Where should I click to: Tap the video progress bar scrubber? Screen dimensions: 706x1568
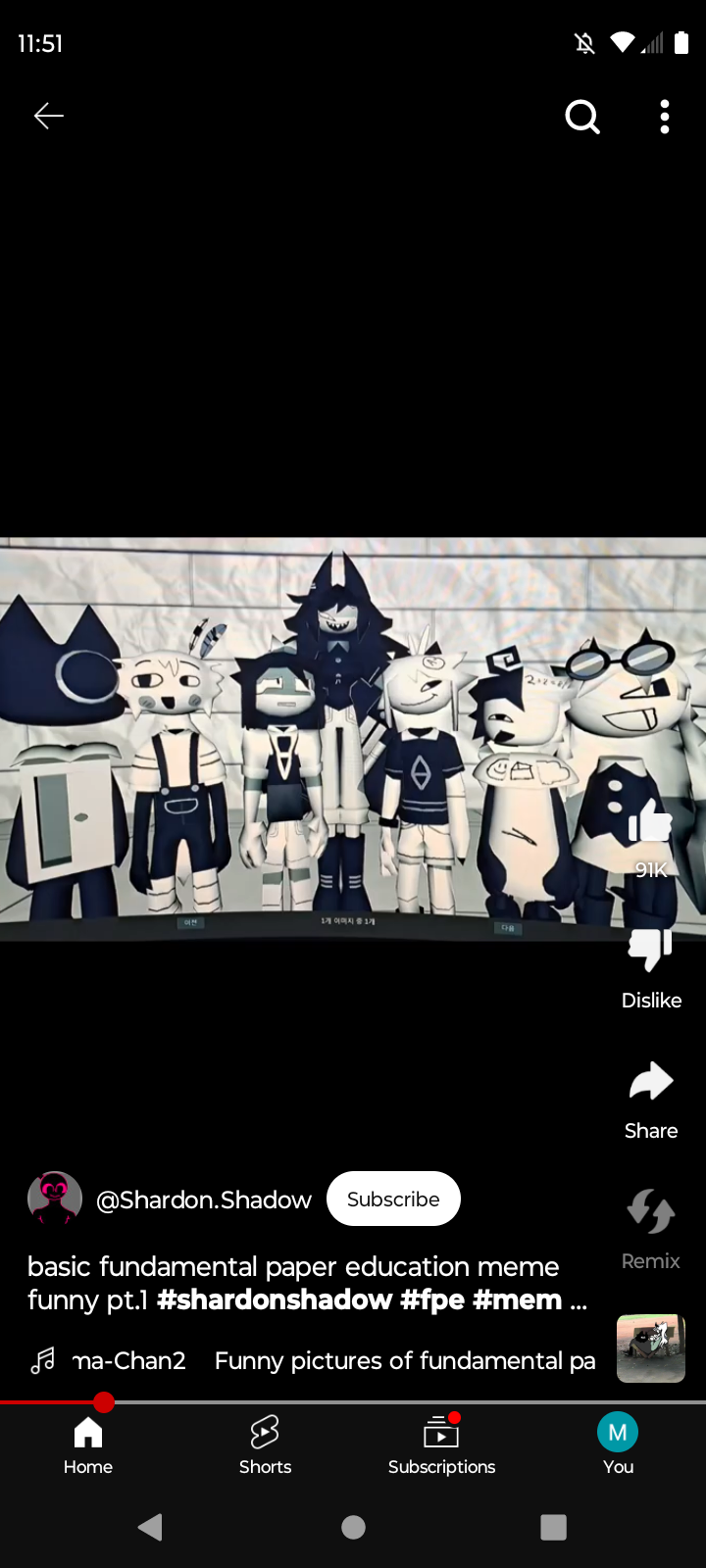pyautogui.click(x=104, y=1402)
